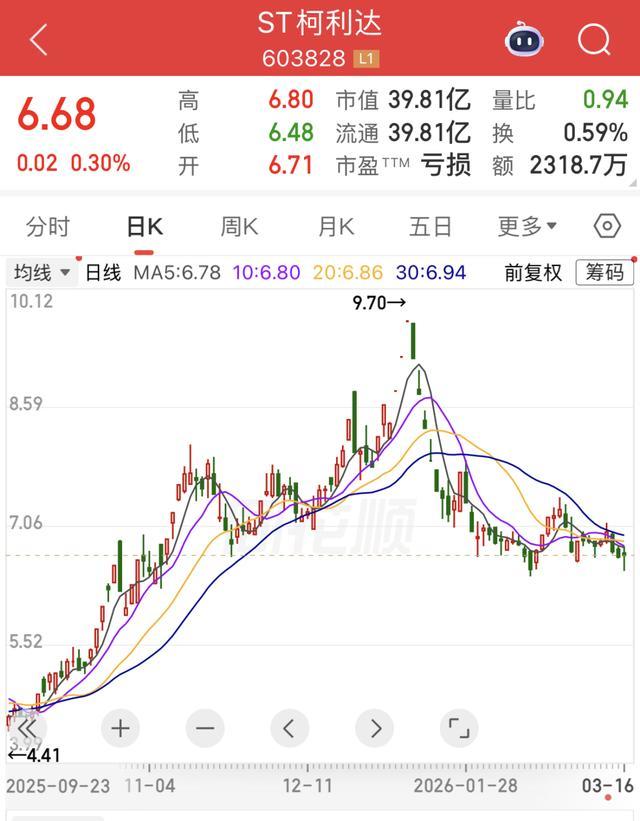Expand the 更多 chart period options
The image size is (640, 821).
(526, 227)
